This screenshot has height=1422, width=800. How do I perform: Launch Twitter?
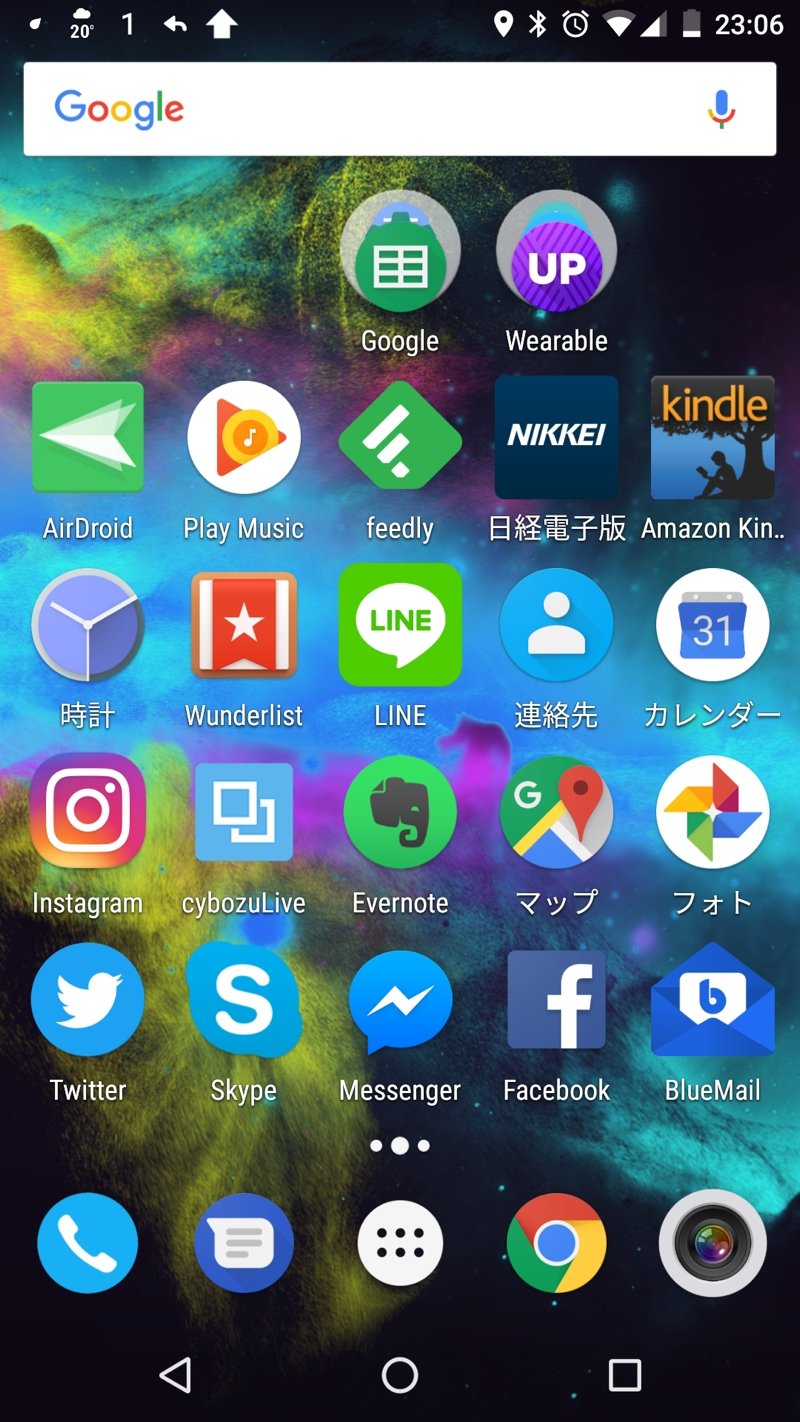[88, 999]
